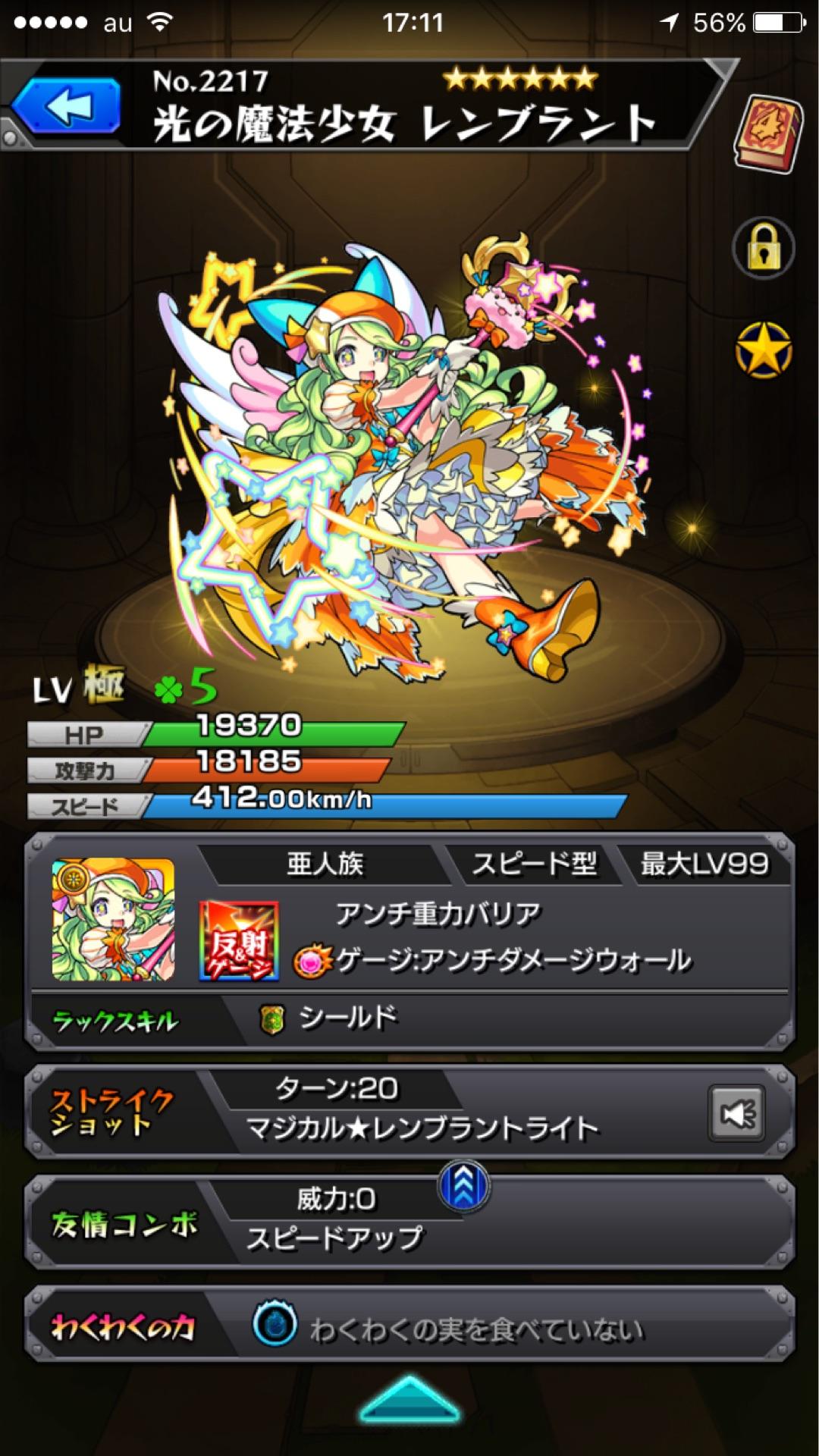Play the strike shot voice with speaker button

[736, 1113]
